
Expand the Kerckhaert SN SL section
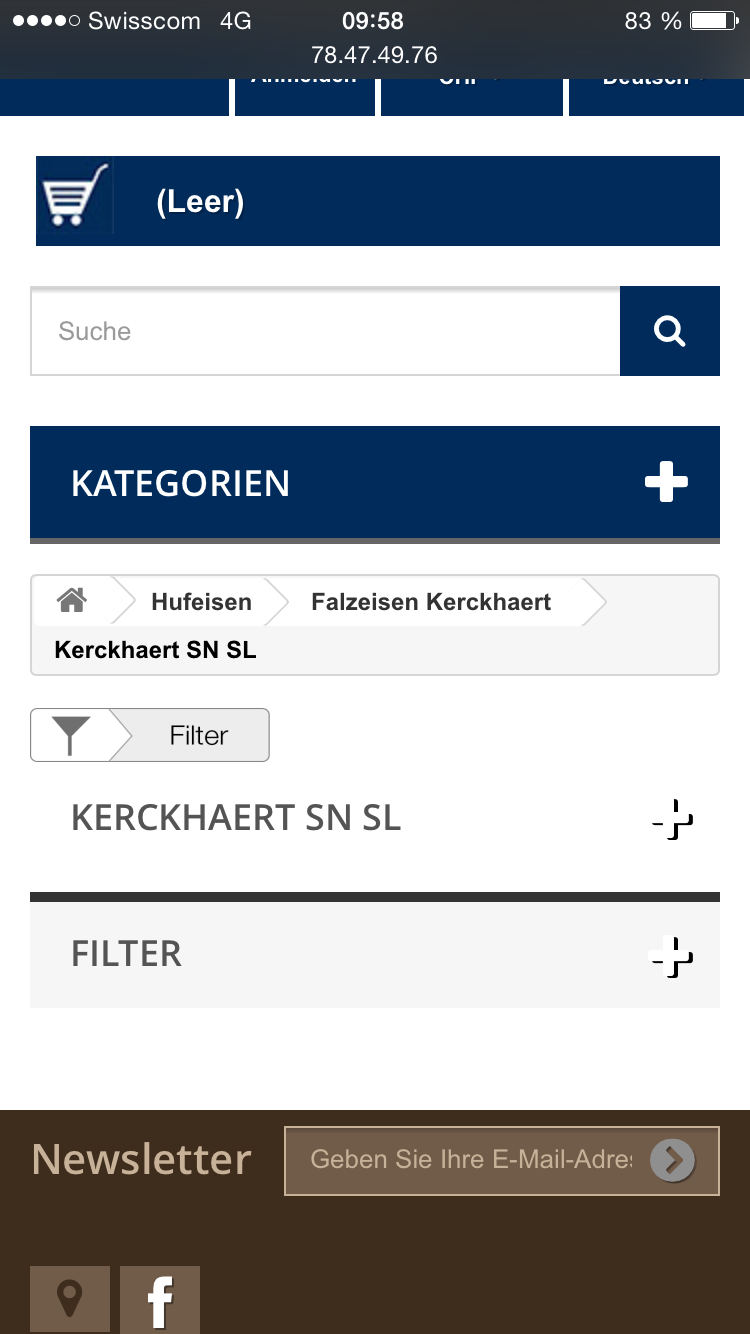coord(672,820)
